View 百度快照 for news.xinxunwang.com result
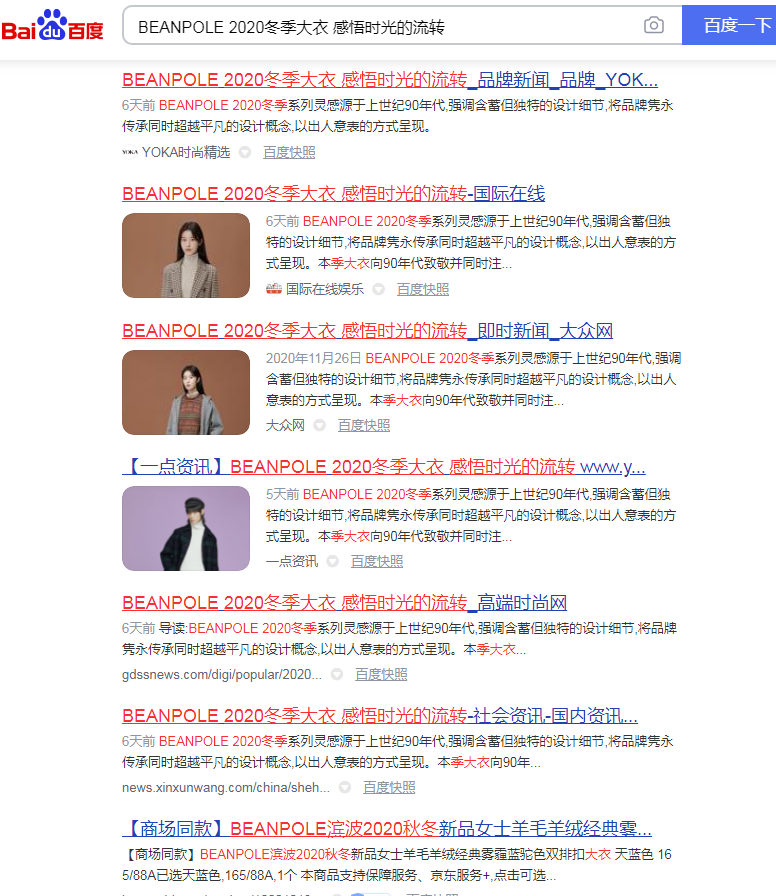This screenshot has height=896, width=776. [x=389, y=787]
